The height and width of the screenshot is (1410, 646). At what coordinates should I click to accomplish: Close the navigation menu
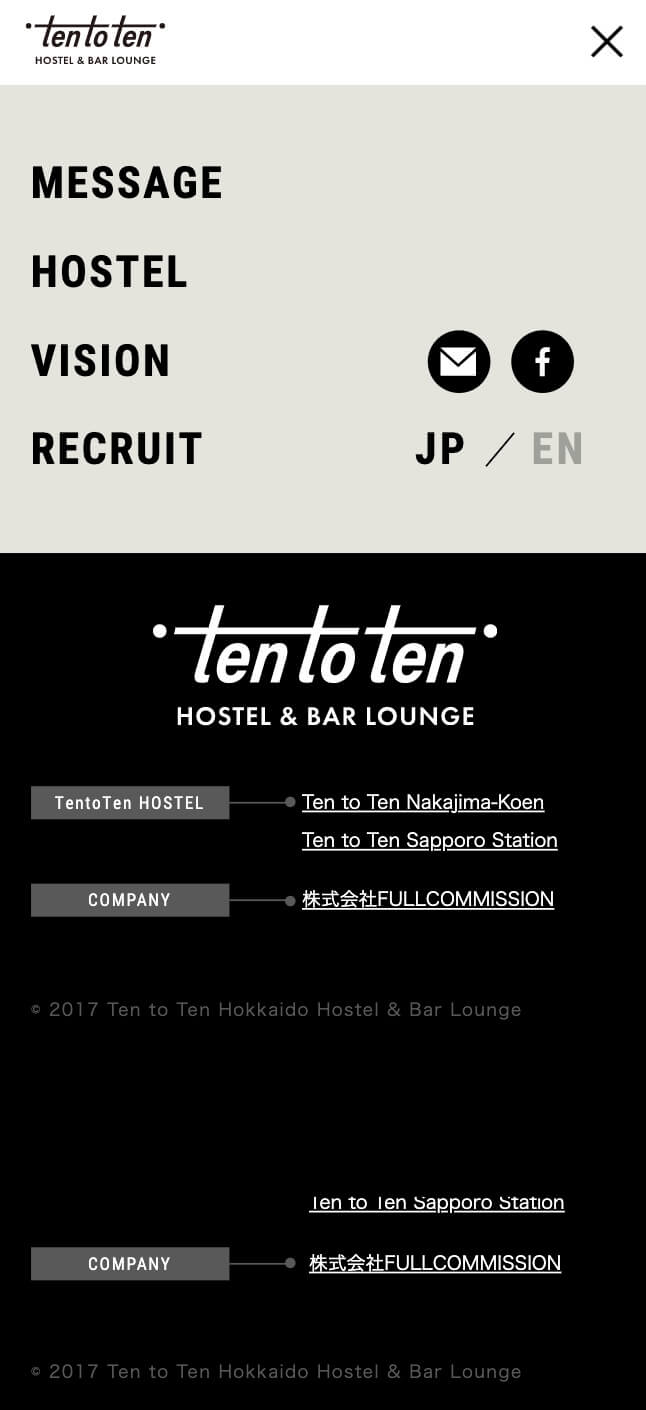(x=607, y=42)
